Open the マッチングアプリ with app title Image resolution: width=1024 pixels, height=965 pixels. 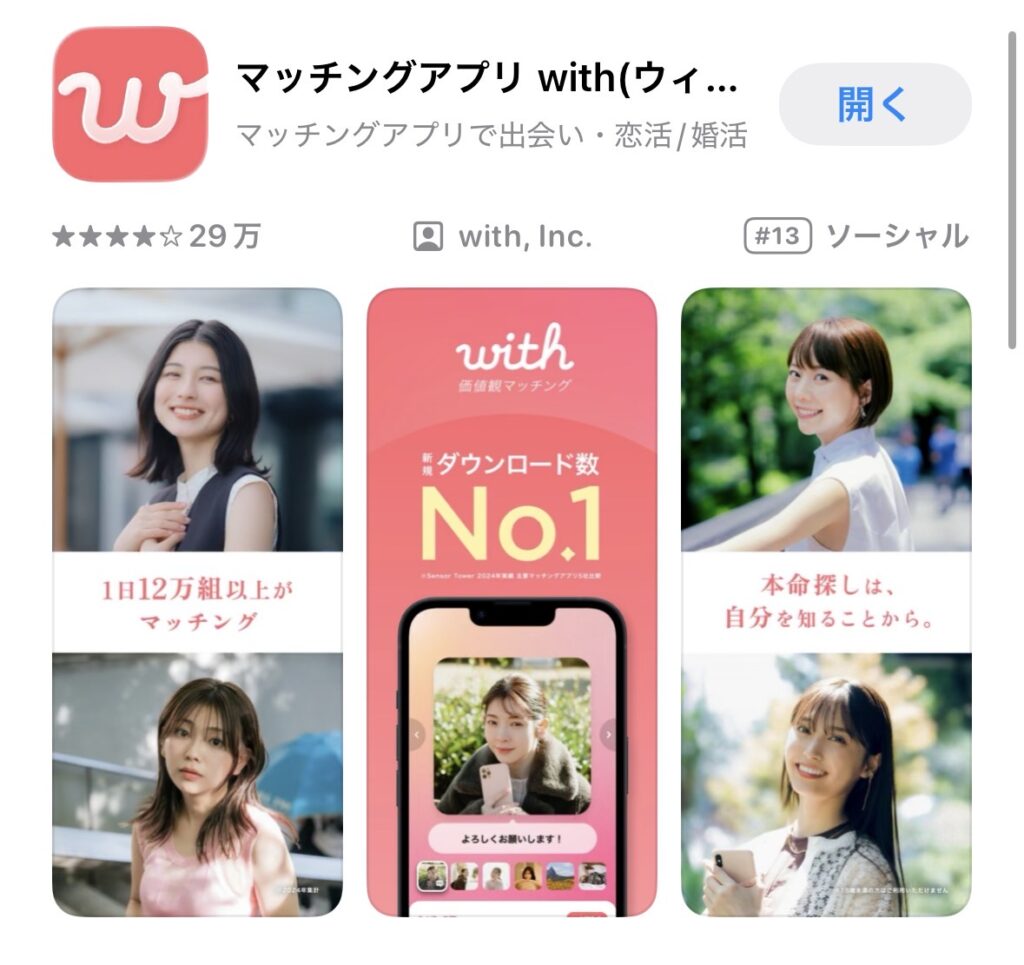pos(487,79)
